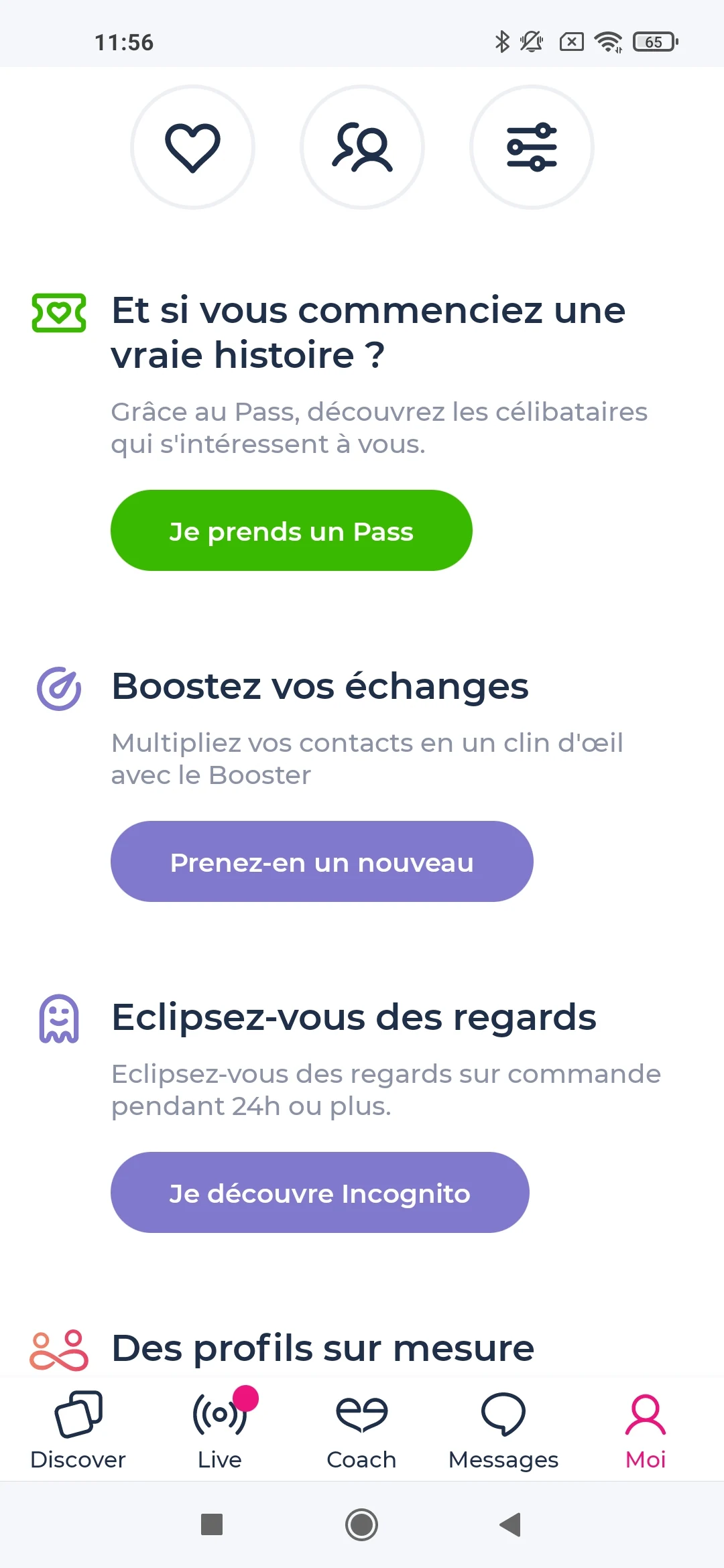Go back using the system back button
Image resolution: width=724 pixels, height=1568 pixels.
point(511,1524)
